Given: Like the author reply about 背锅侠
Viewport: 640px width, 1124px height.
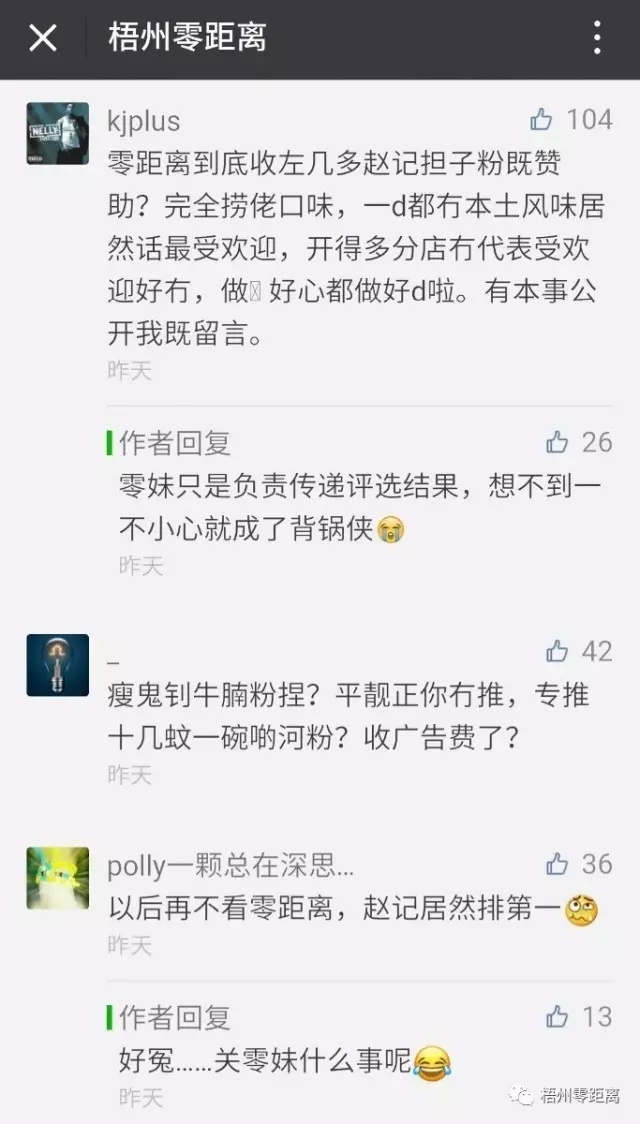Looking at the screenshot, I should 557,442.
